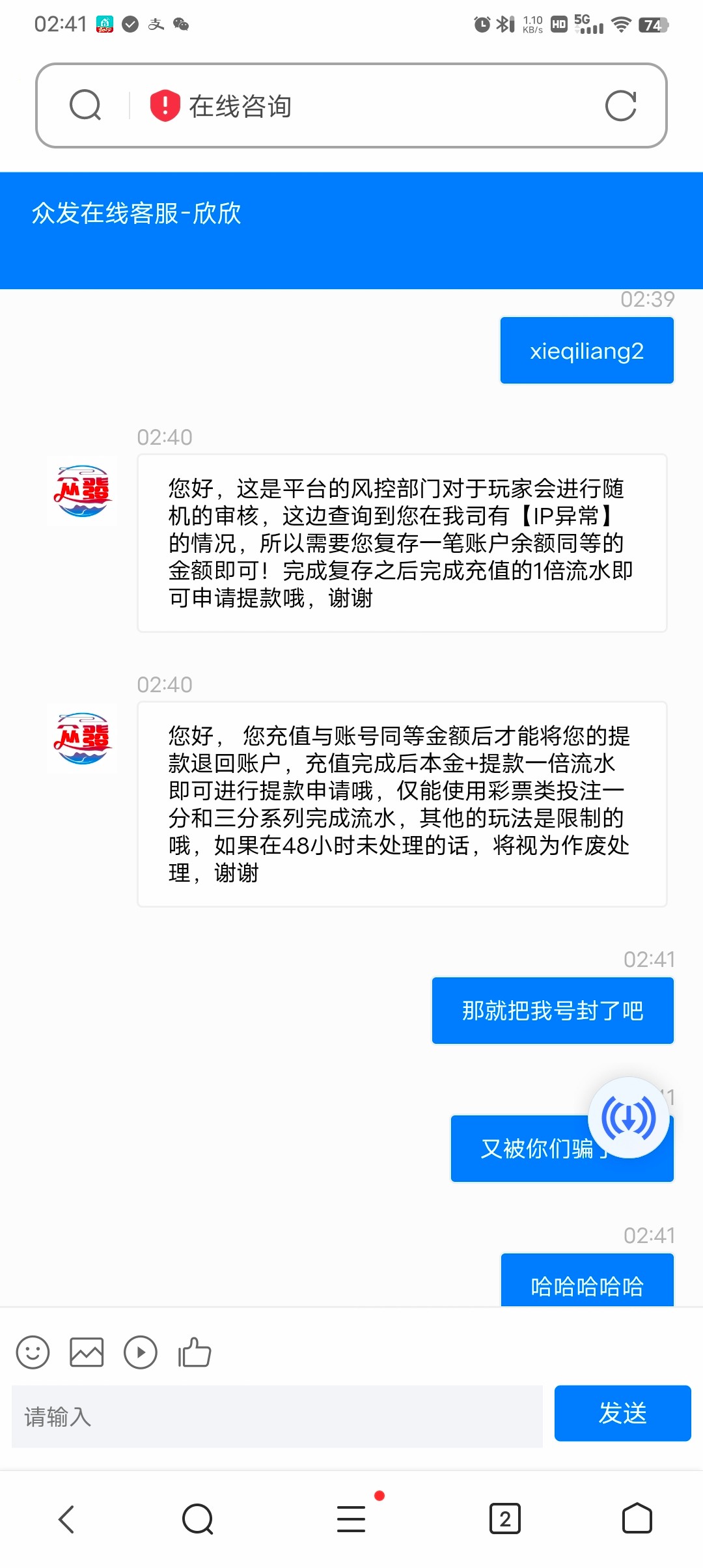Reload the 在线咨询 page
This screenshot has width=703, height=1568.
point(620,105)
